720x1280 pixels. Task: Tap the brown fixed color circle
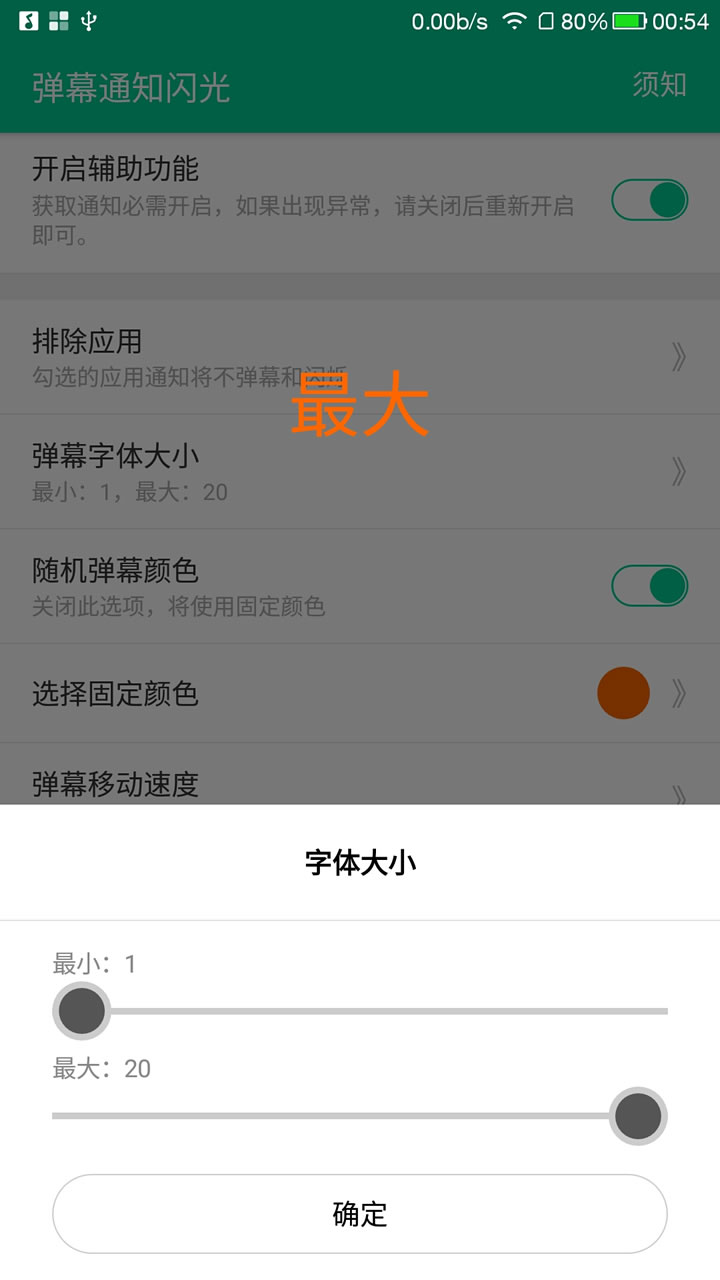pyautogui.click(x=623, y=693)
